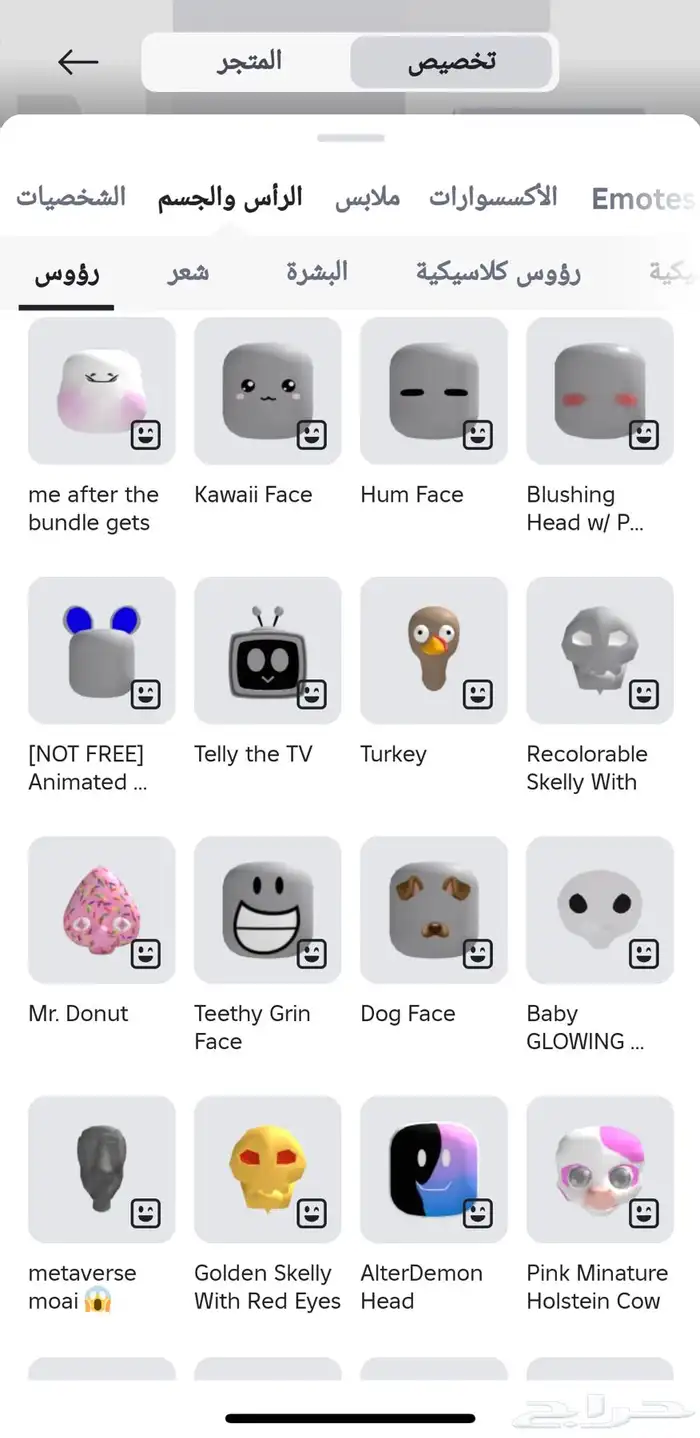Equip the metaverse moai head
Viewport: 700px width, 1438px height.
point(101,1169)
